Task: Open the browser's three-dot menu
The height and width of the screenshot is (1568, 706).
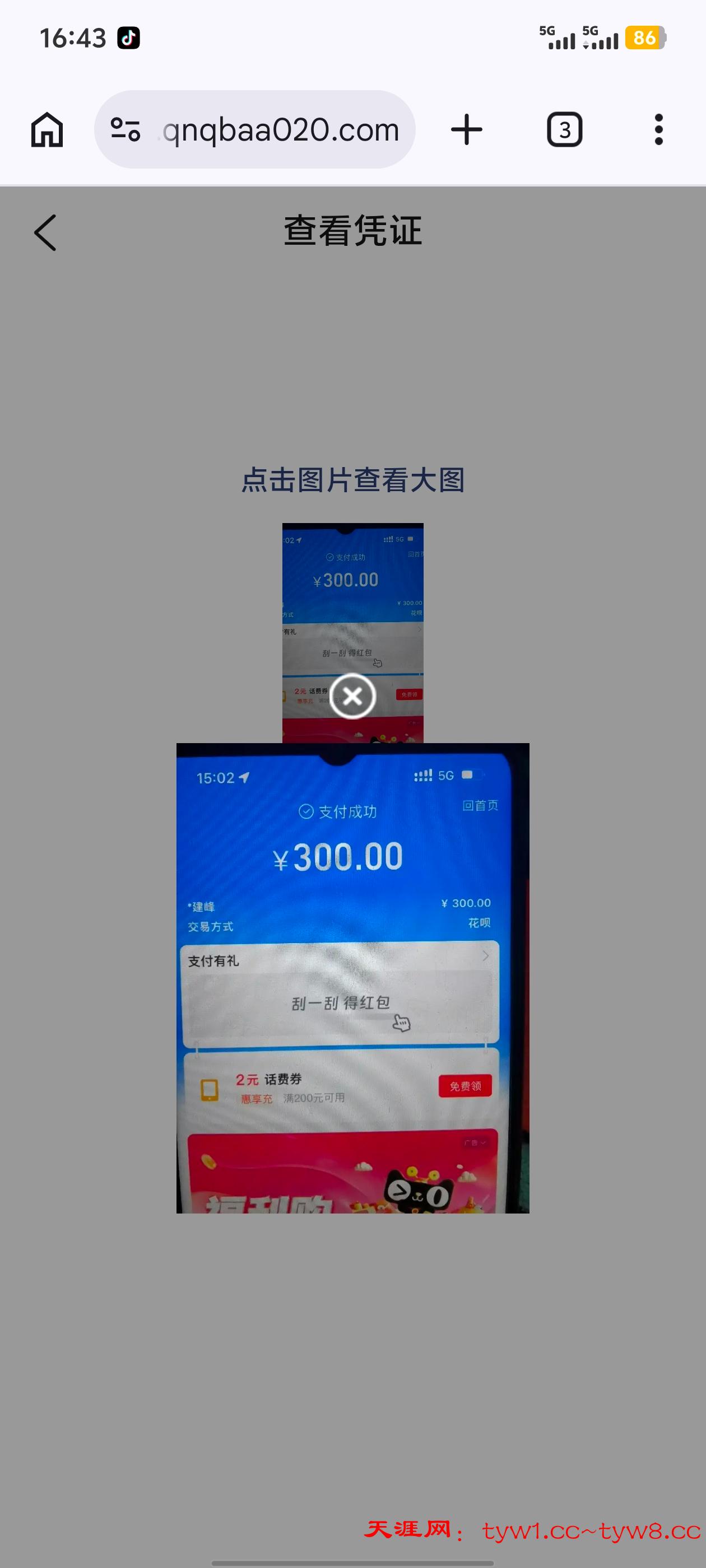Action: pyautogui.click(x=658, y=130)
